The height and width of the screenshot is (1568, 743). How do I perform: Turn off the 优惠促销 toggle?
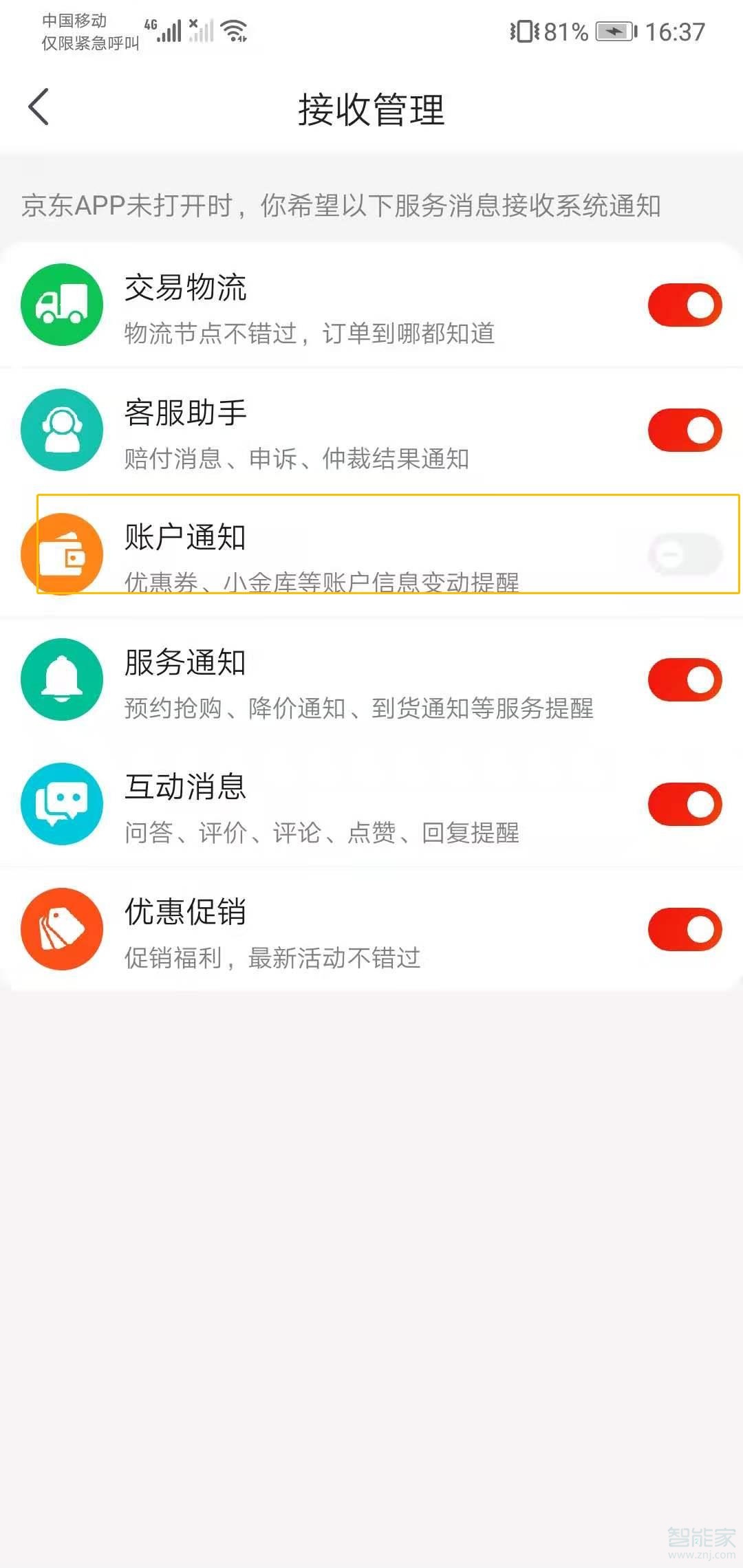(684, 929)
